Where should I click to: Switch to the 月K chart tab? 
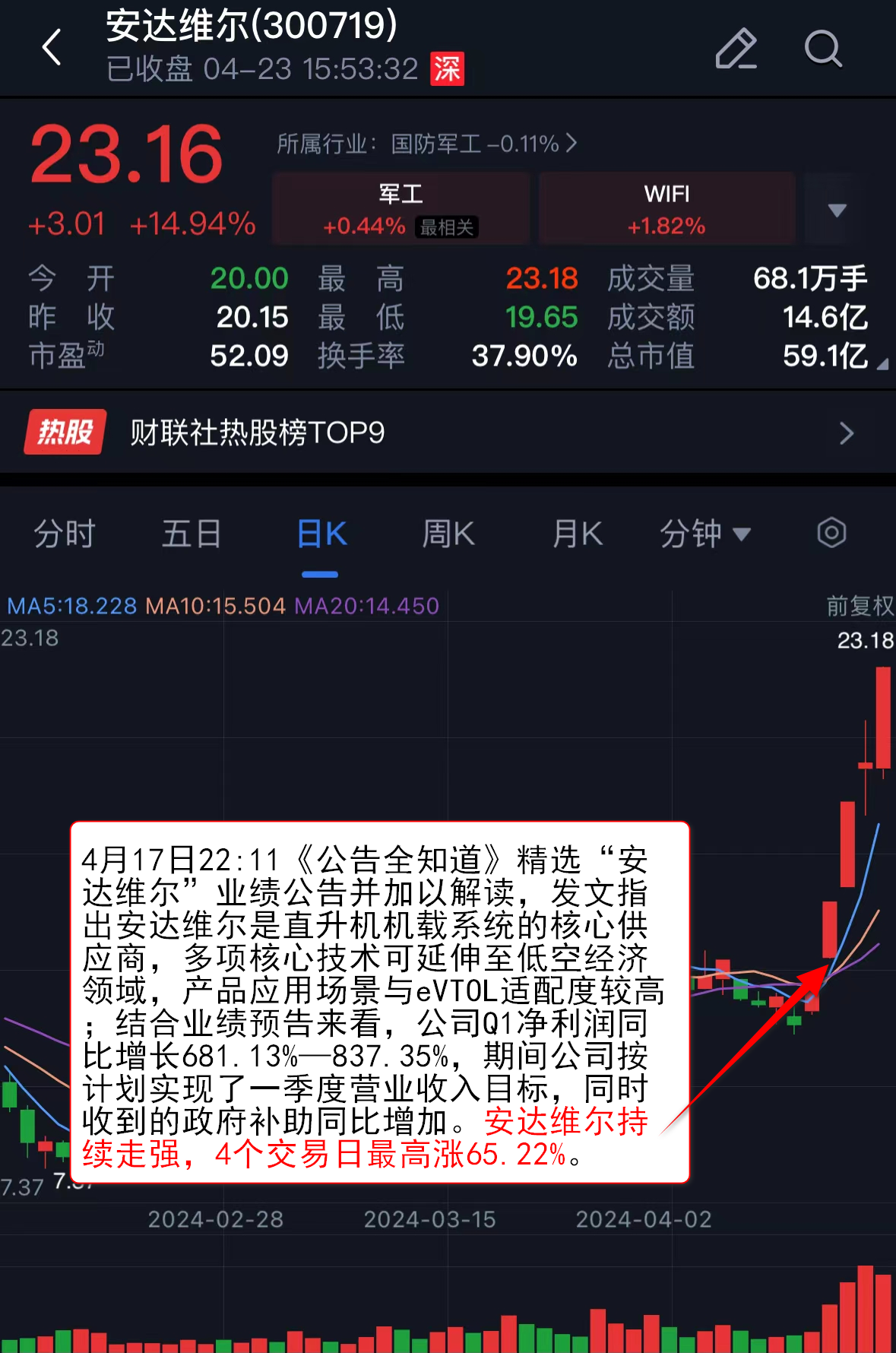tap(578, 534)
